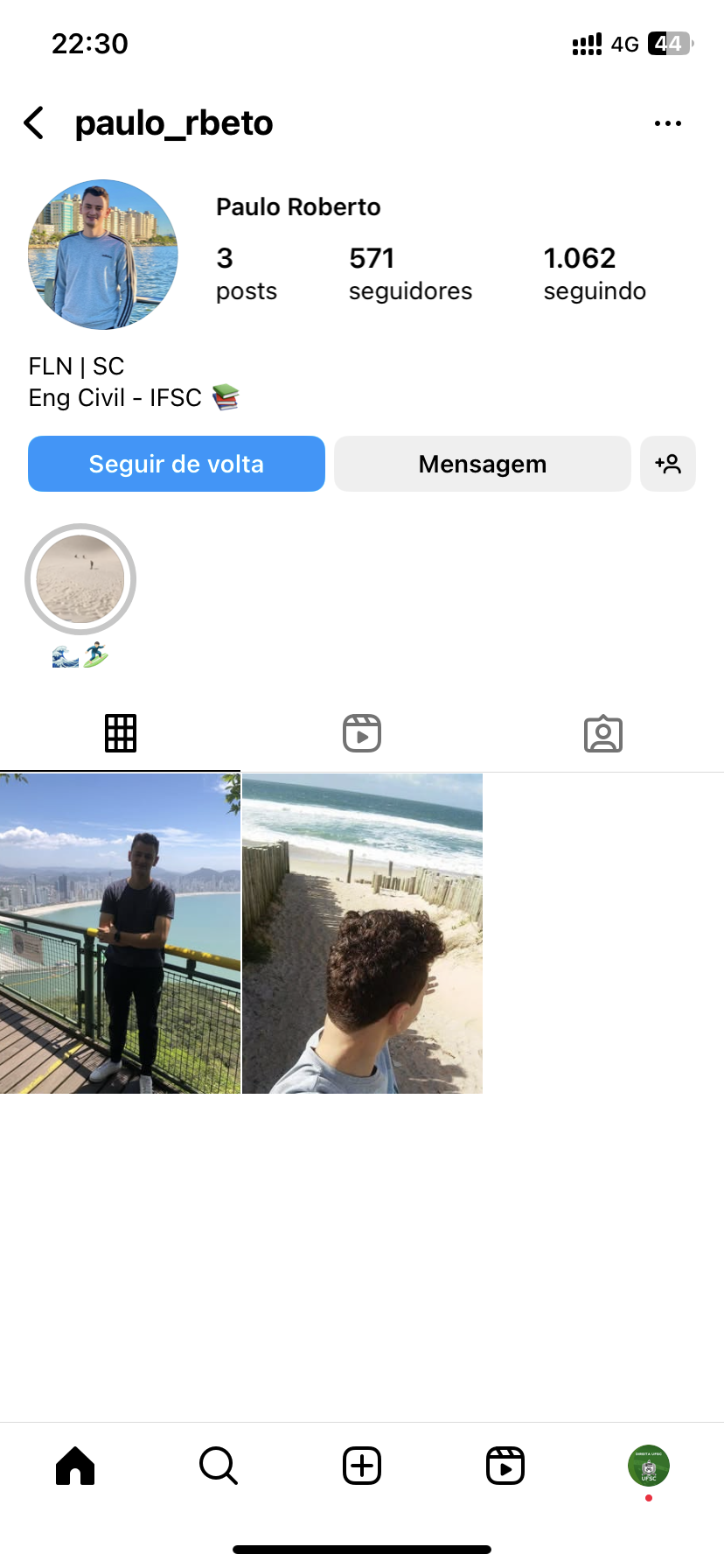Open the three-dot options menu
This screenshot has height=1568, width=724.
tap(667, 123)
